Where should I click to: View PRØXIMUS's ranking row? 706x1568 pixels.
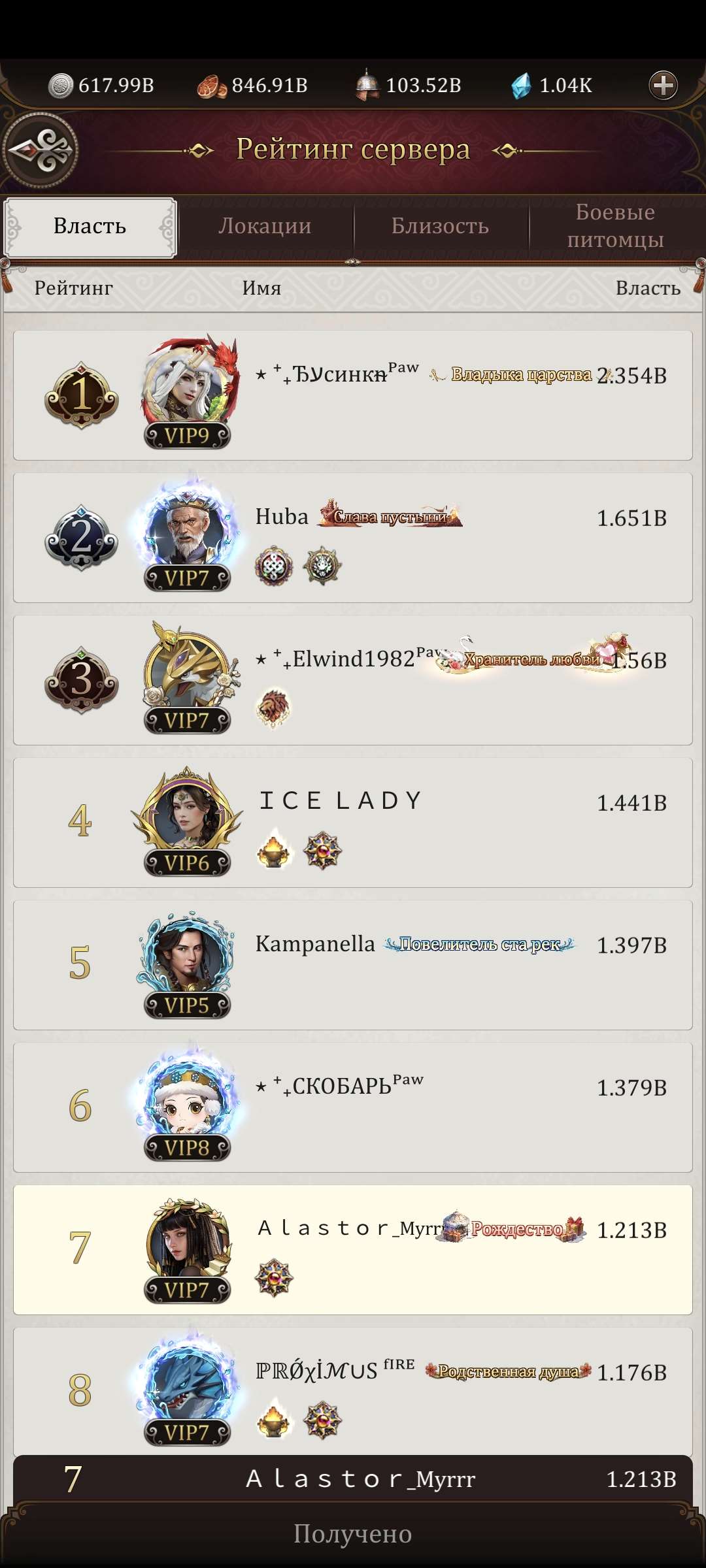tap(353, 1388)
